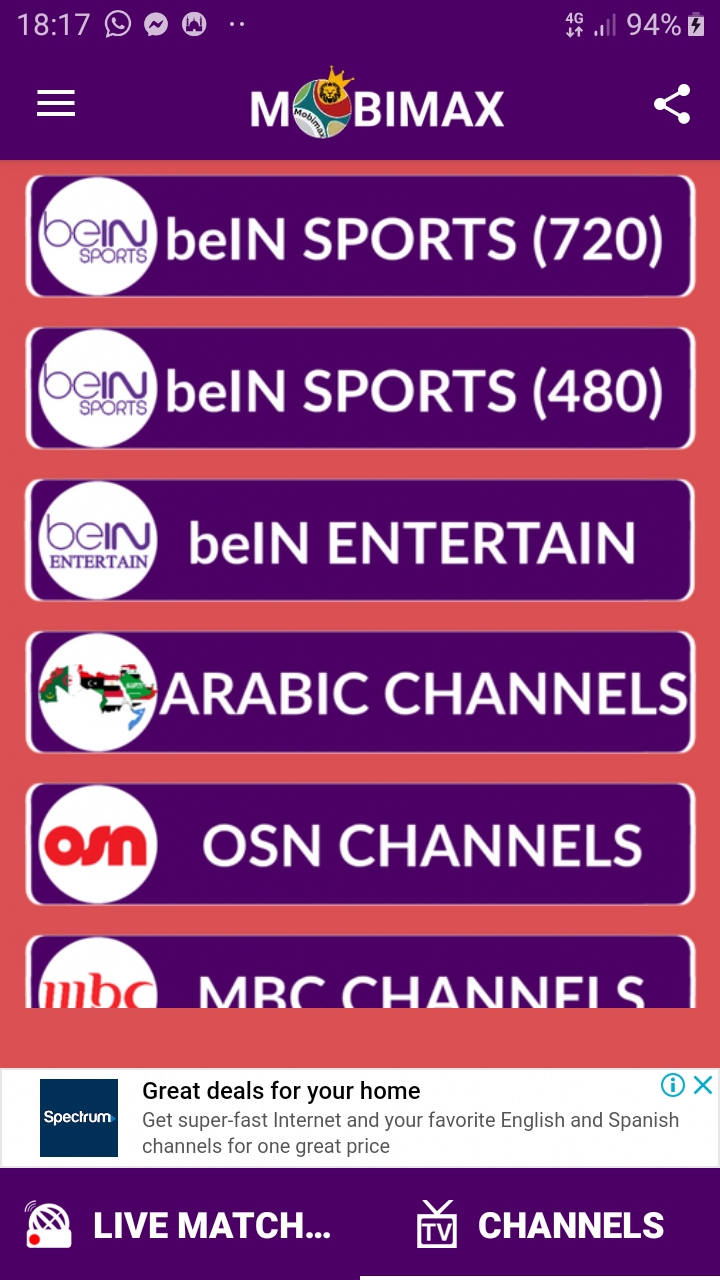The width and height of the screenshot is (720, 1280).
Task: View the MBC CHANNELS category
Action: pos(360,973)
